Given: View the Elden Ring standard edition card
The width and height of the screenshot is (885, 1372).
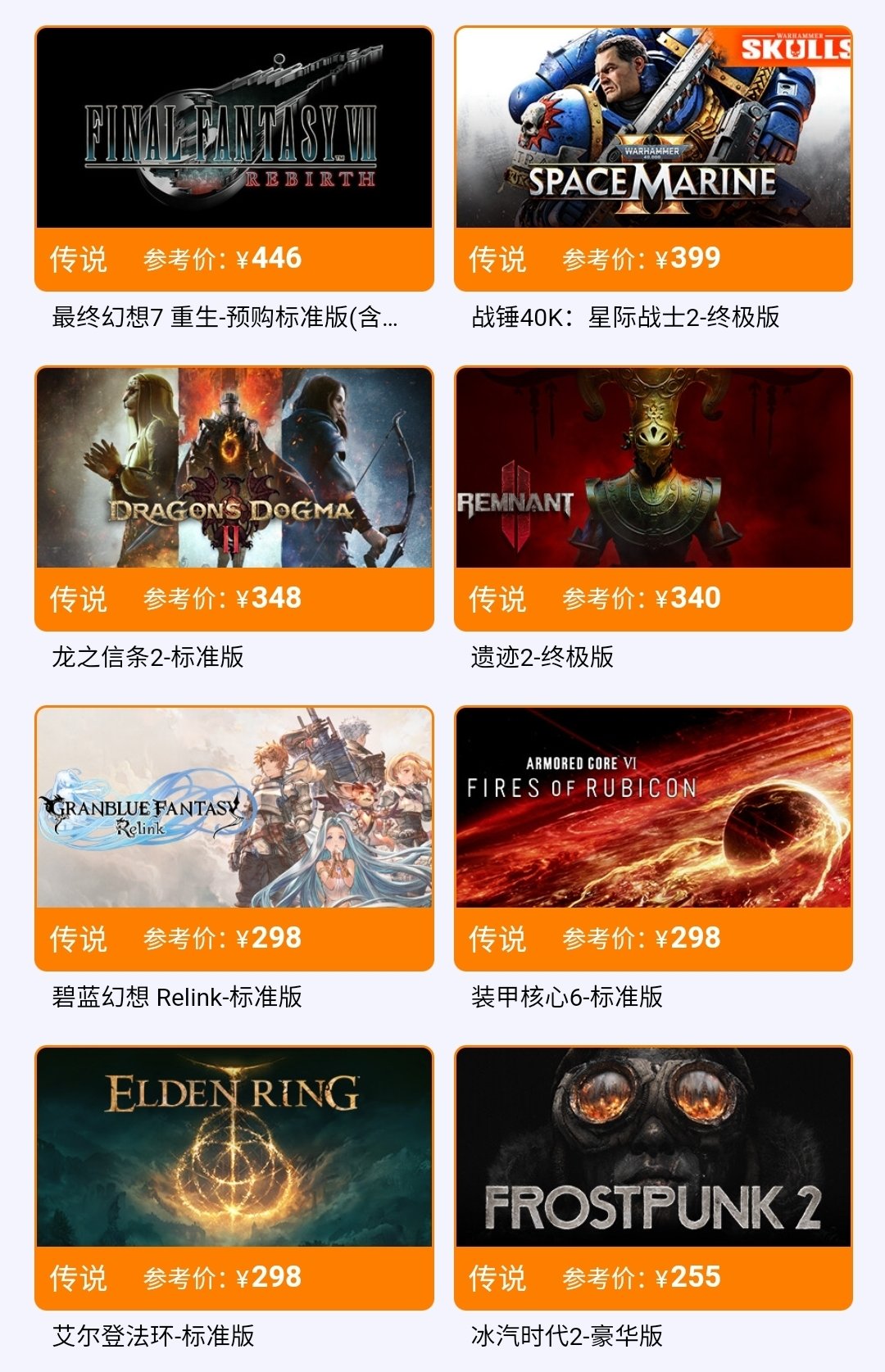Looking at the screenshot, I should pyautogui.click(x=234, y=1147).
